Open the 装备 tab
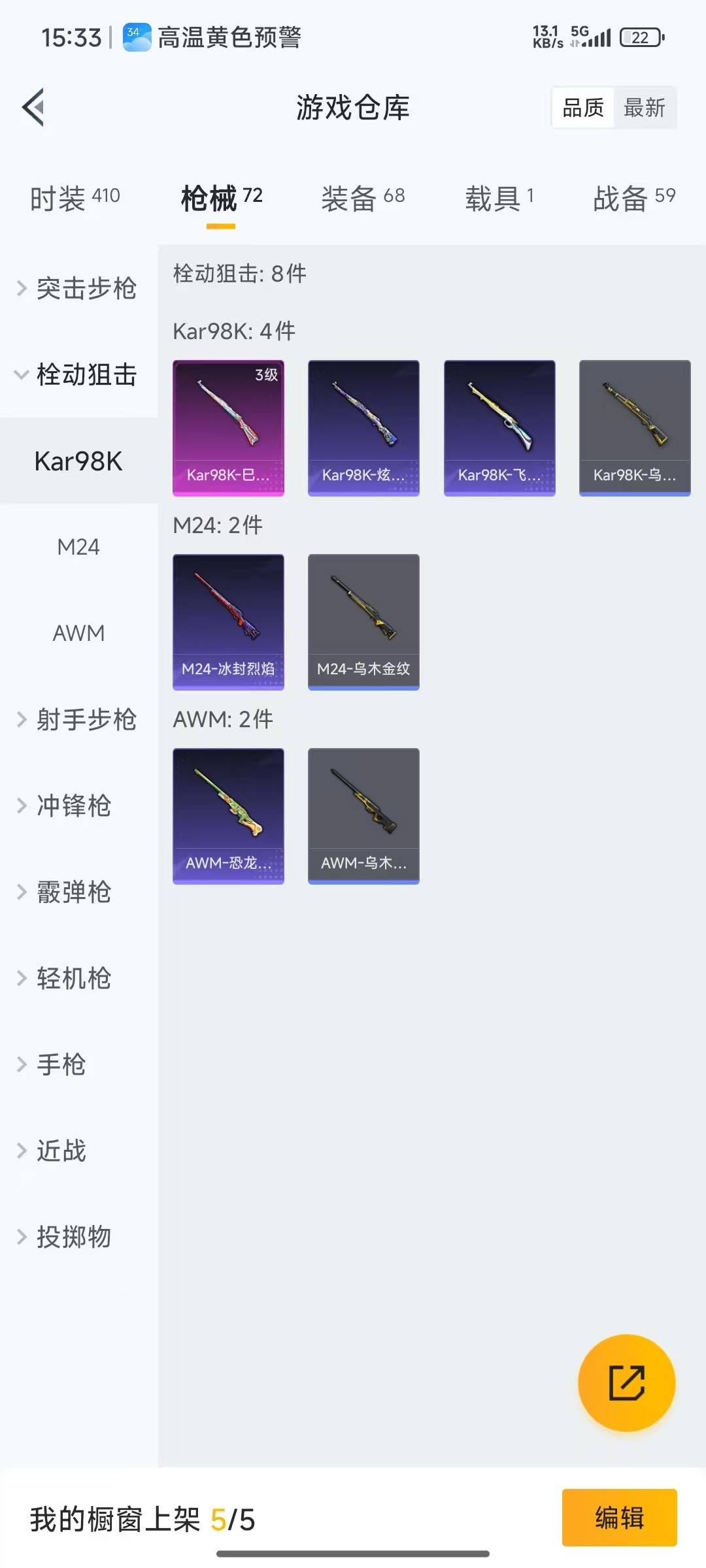706x1568 pixels. click(x=363, y=198)
